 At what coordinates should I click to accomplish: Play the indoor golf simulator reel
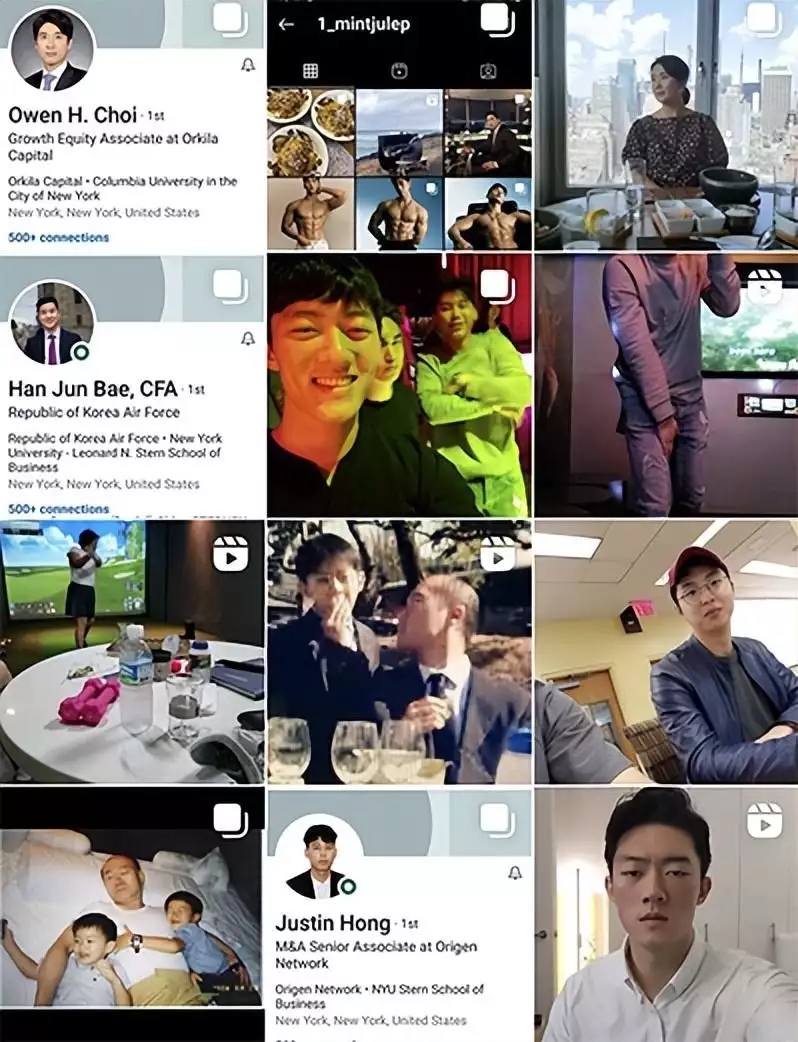pyautogui.click(x=132, y=652)
